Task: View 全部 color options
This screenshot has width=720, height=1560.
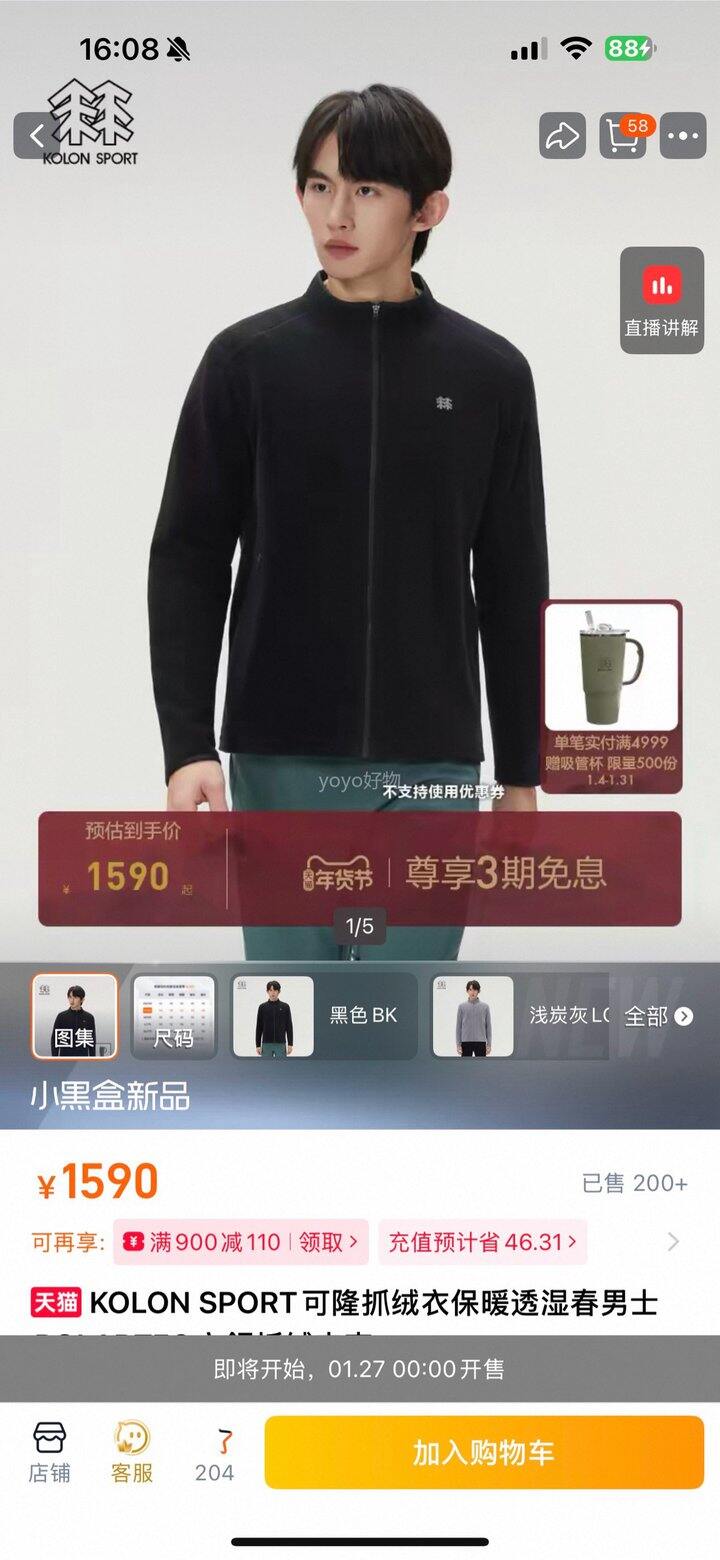Action: (658, 1016)
